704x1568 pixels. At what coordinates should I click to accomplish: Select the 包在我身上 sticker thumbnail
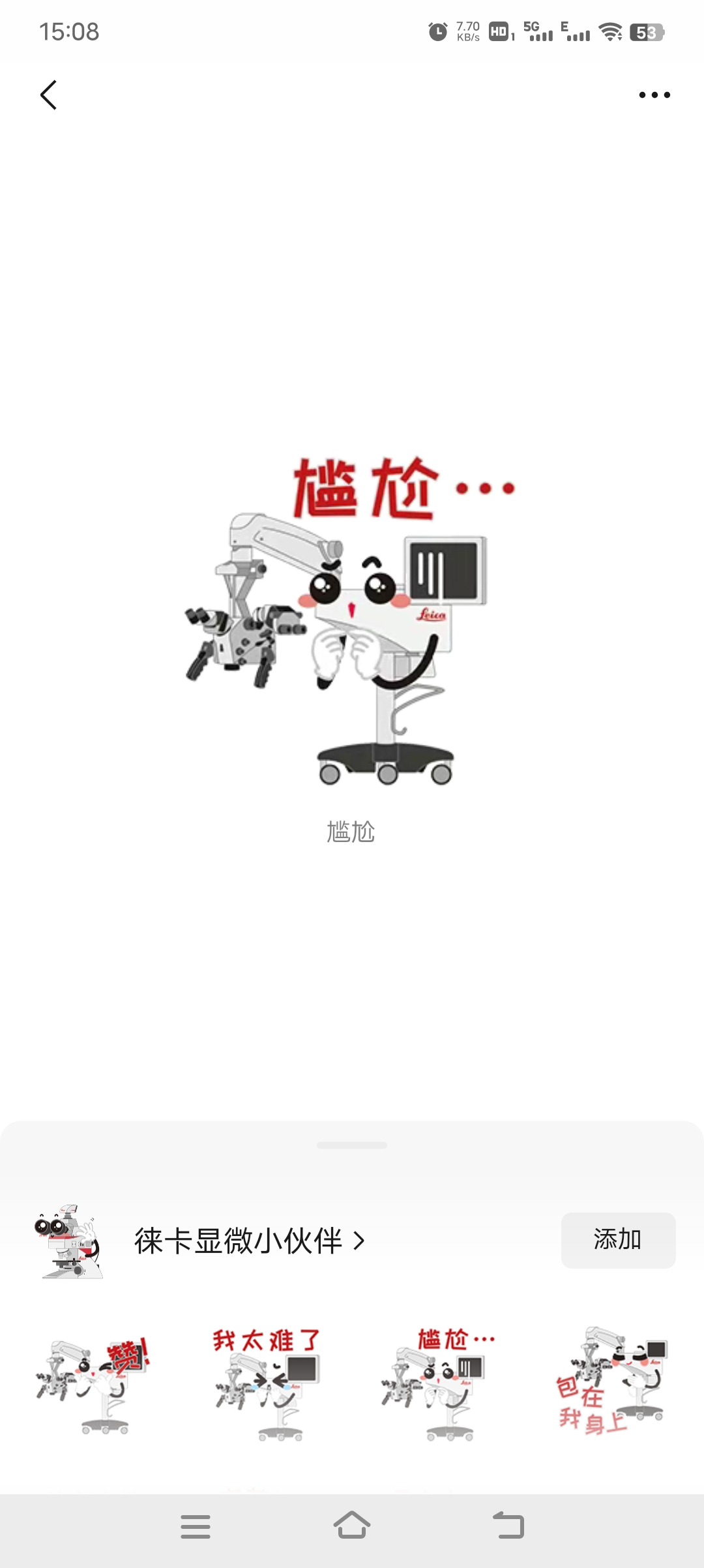(x=611, y=1381)
